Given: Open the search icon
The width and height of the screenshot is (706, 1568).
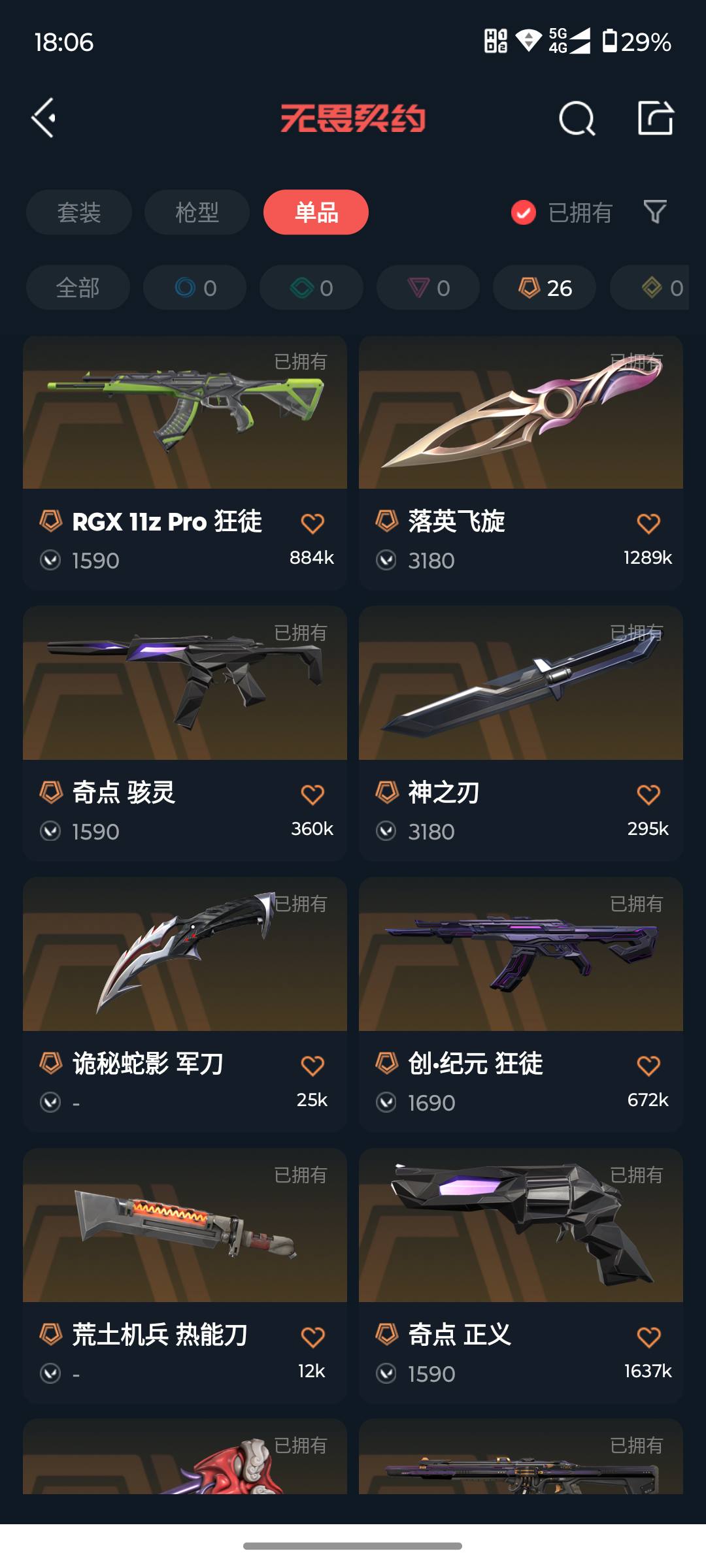Looking at the screenshot, I should 577,119.
